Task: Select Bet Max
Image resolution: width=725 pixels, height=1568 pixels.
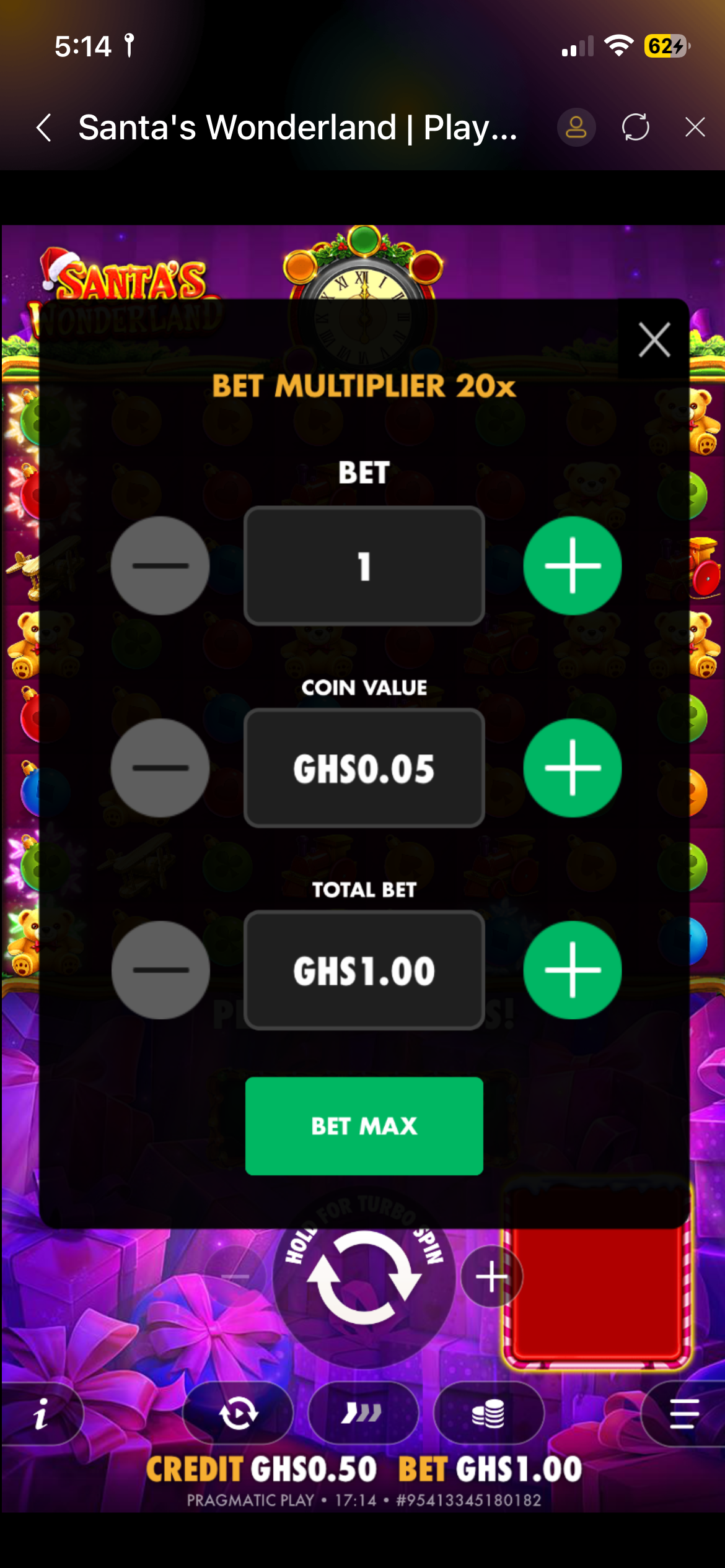Action: point(364,1126)
